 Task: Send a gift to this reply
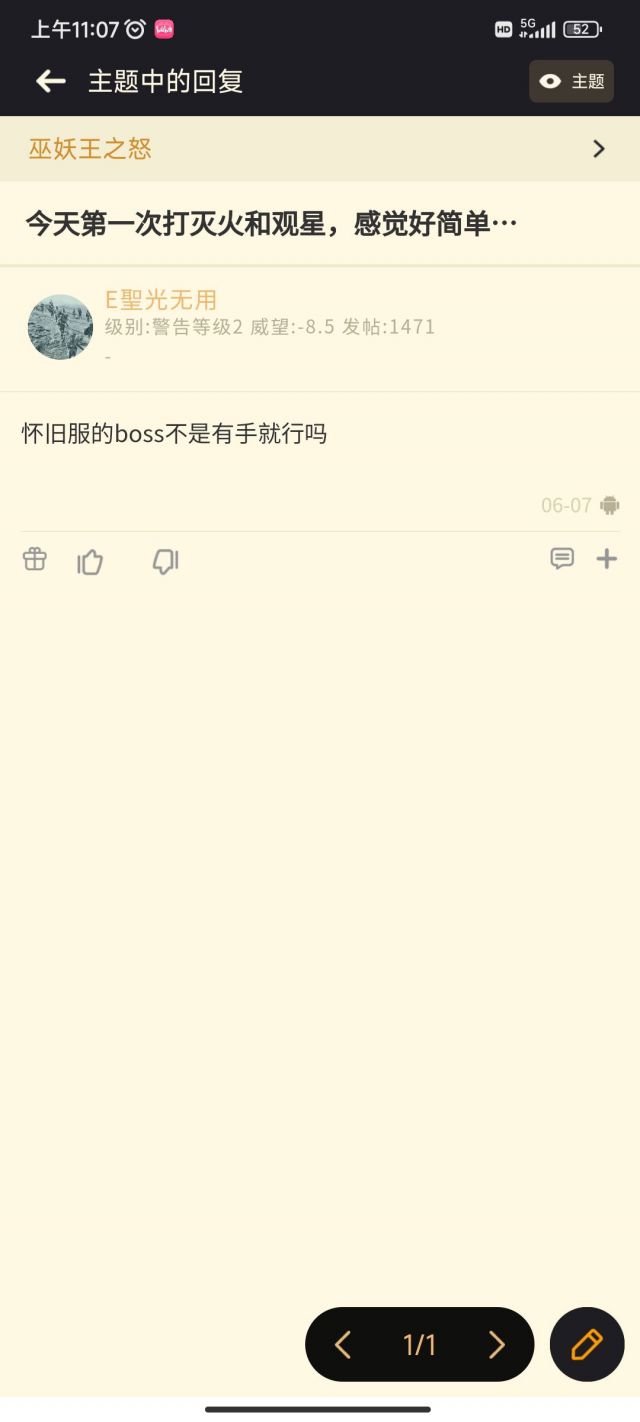(x=35, y=560)
